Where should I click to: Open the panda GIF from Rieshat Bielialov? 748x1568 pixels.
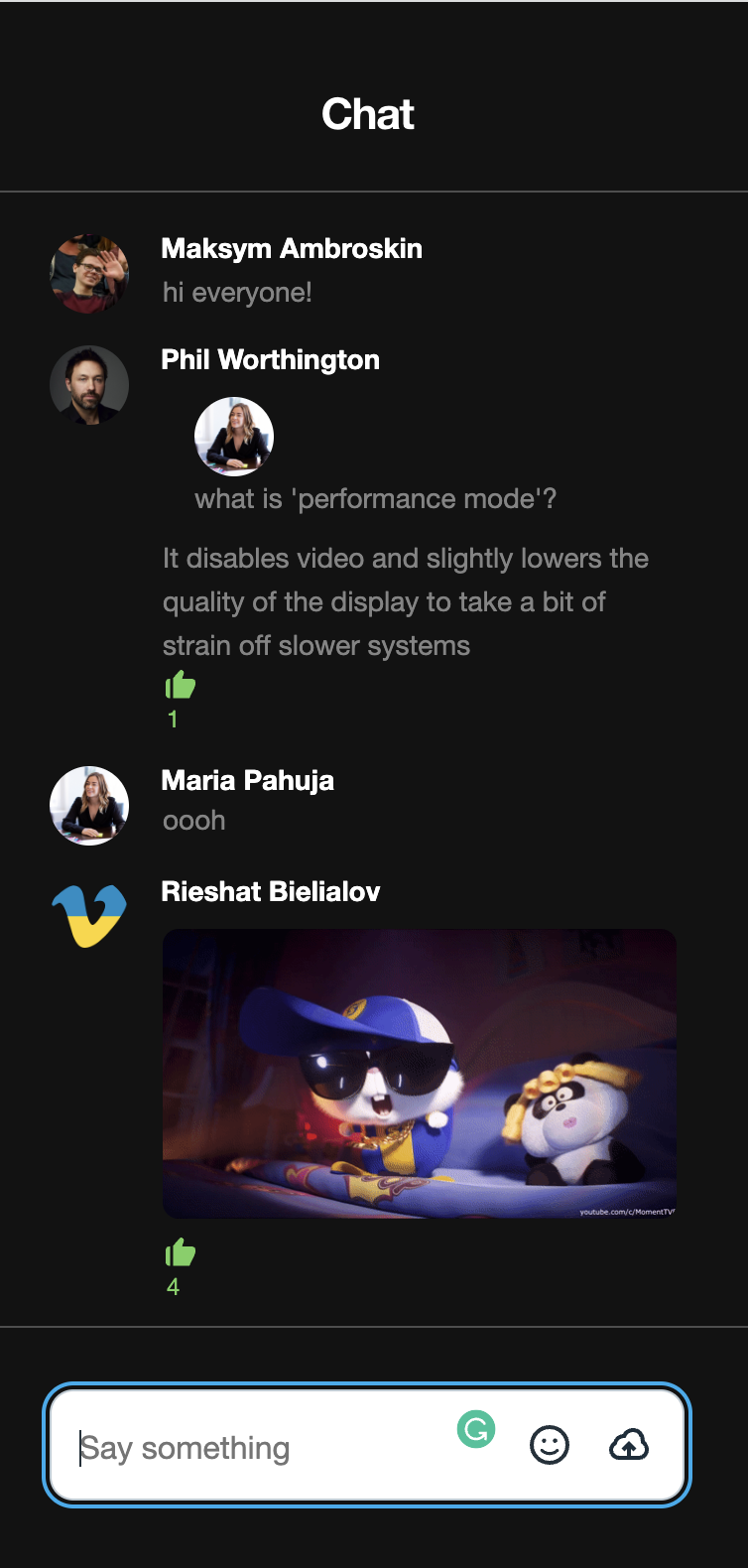(x=419, y=1073)
